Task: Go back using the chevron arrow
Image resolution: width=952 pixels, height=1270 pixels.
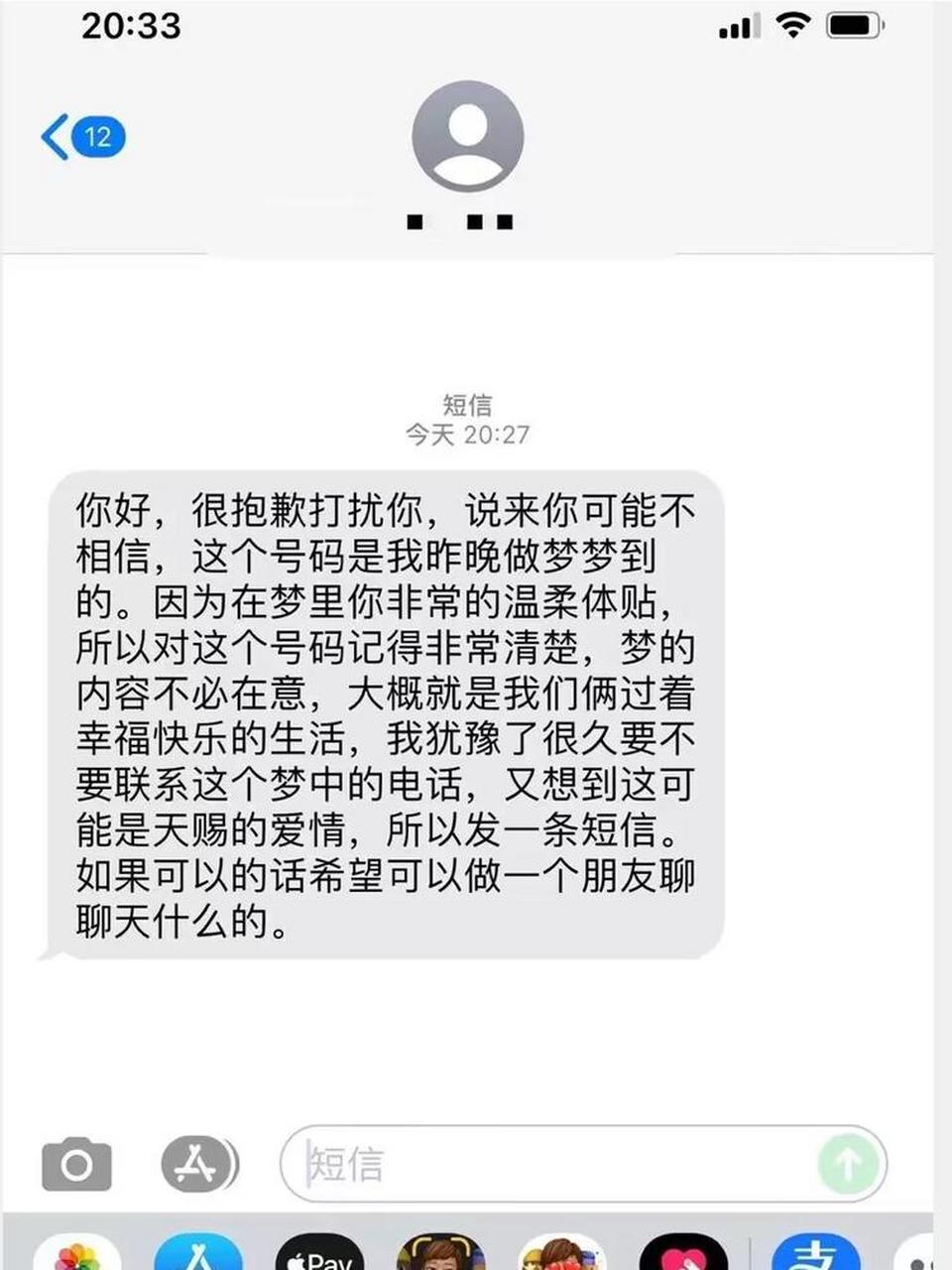Action: (58, 137)
